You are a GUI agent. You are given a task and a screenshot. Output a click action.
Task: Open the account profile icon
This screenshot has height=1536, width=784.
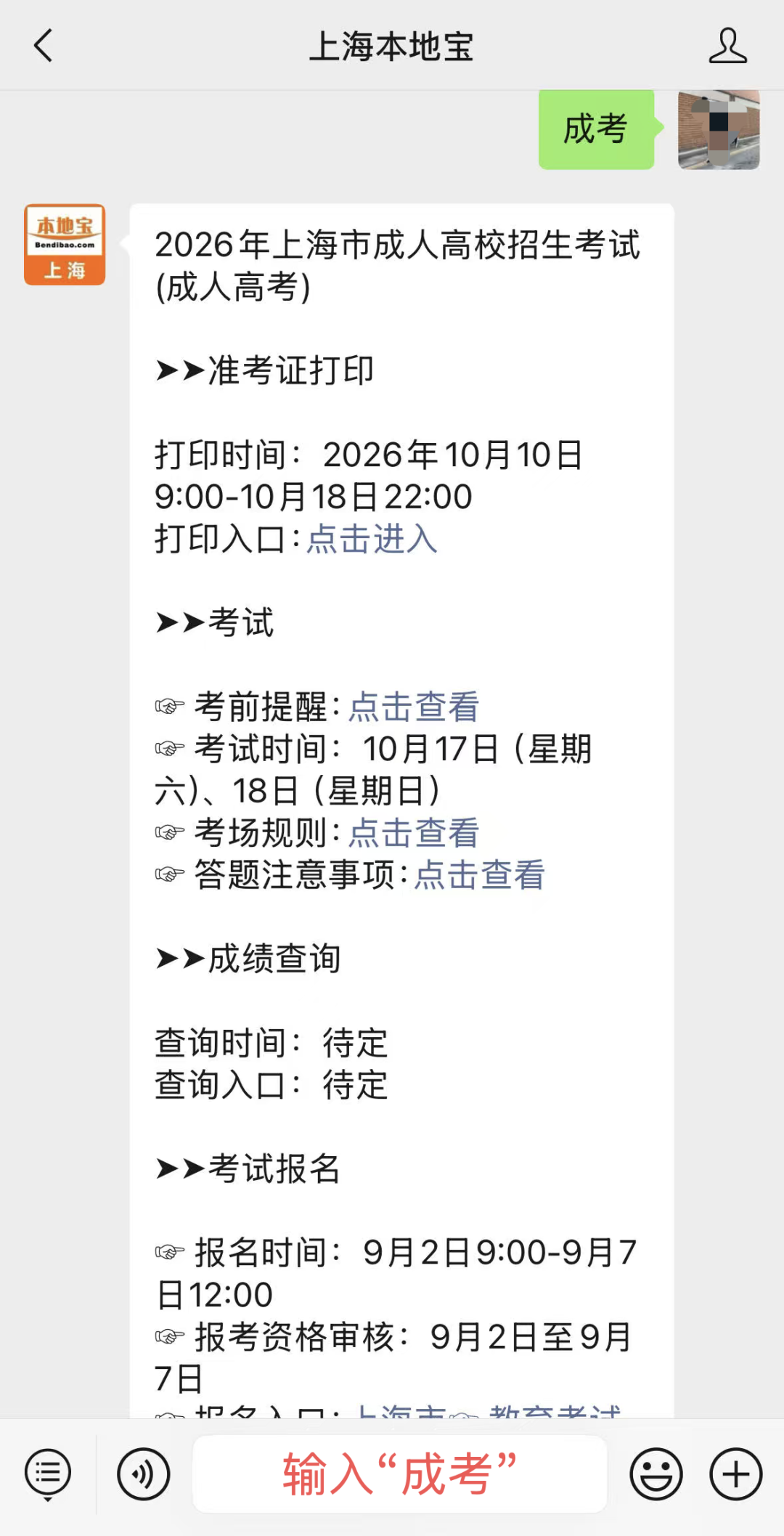pyautogui.click(x=727, y=46)
